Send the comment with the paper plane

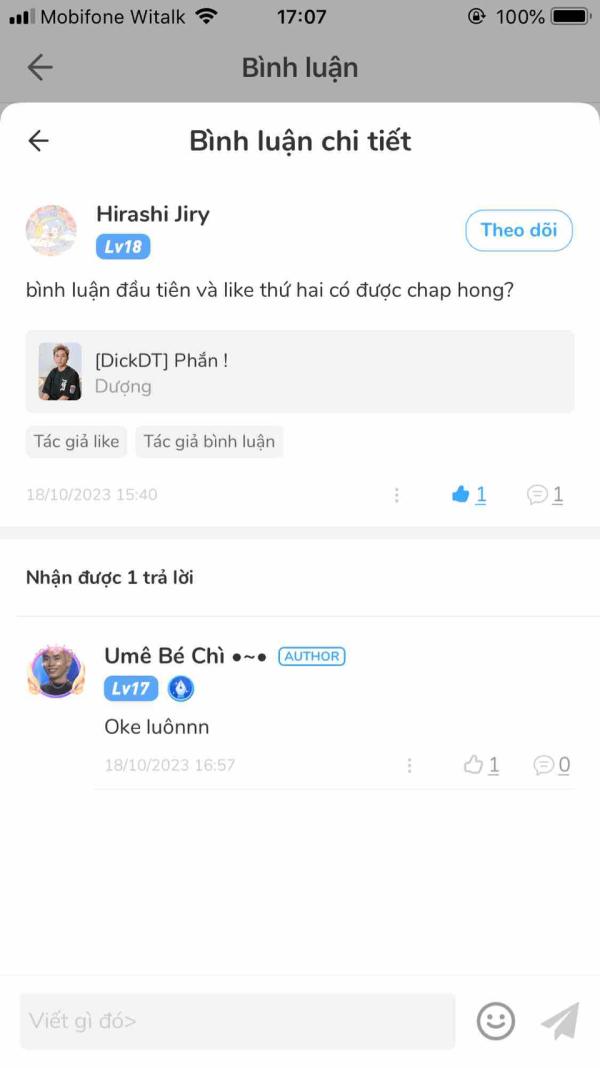click(x=560, y=1021)
